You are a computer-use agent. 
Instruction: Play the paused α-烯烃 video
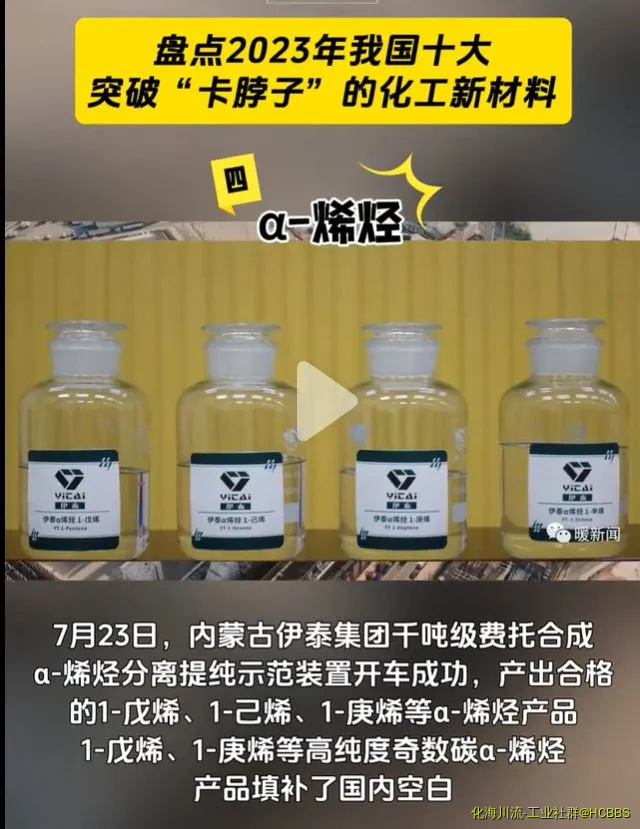322,400
